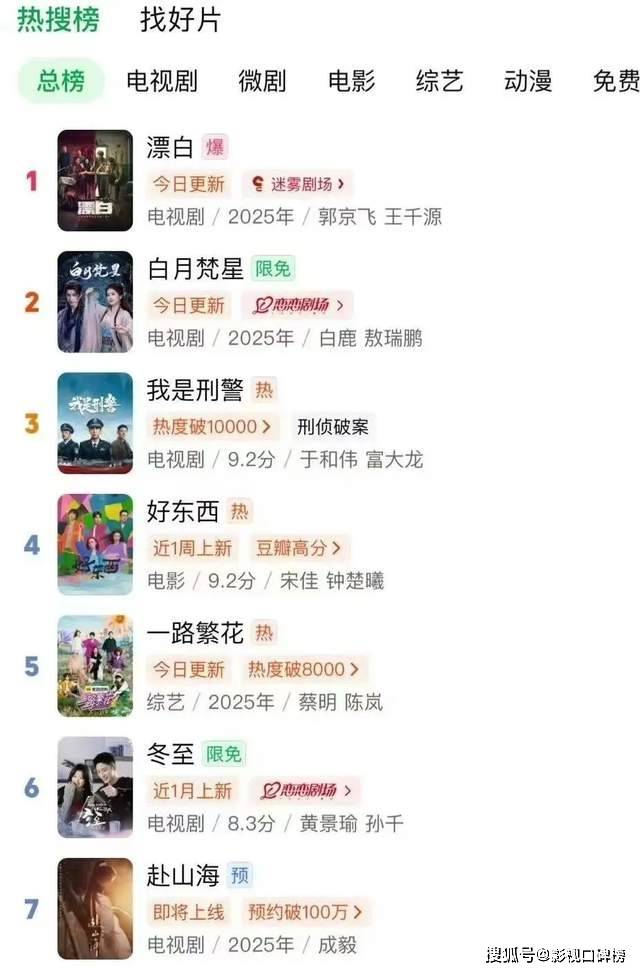The height and width of the screenshot is (972, 640).
Task: Show the 综艺 ranking list
Action: tap(439, 81)
